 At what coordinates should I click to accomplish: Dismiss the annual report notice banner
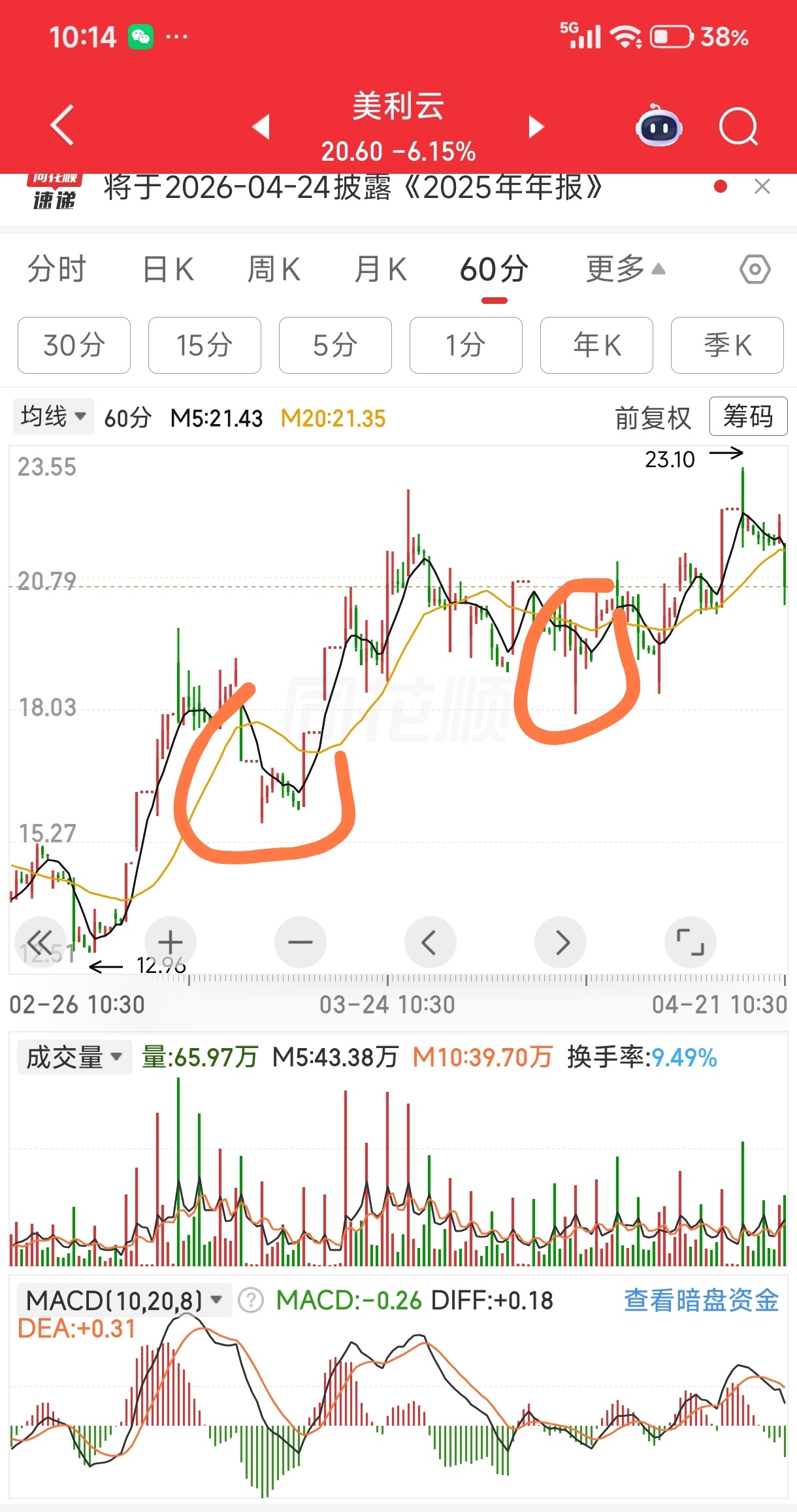[762, 187]
